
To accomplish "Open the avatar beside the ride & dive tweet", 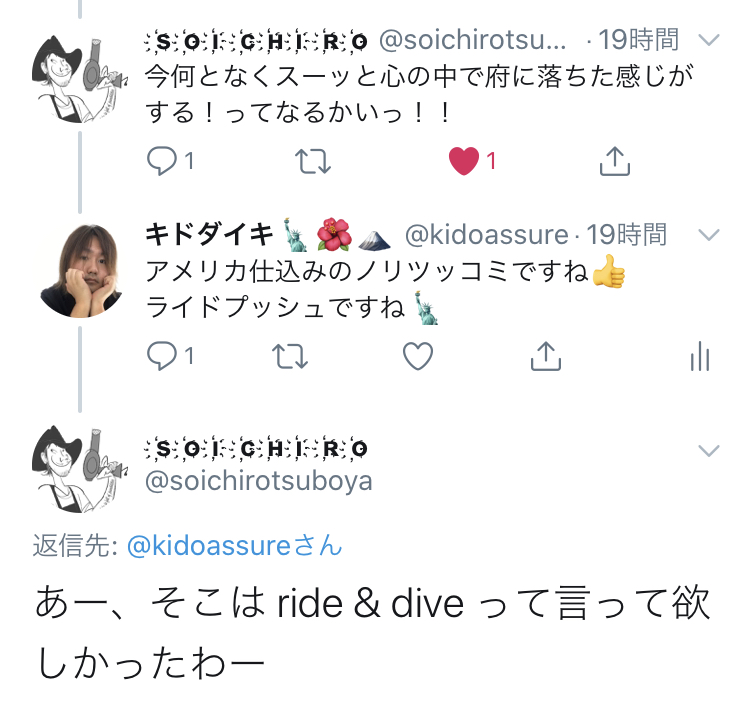I will (81, 466).
